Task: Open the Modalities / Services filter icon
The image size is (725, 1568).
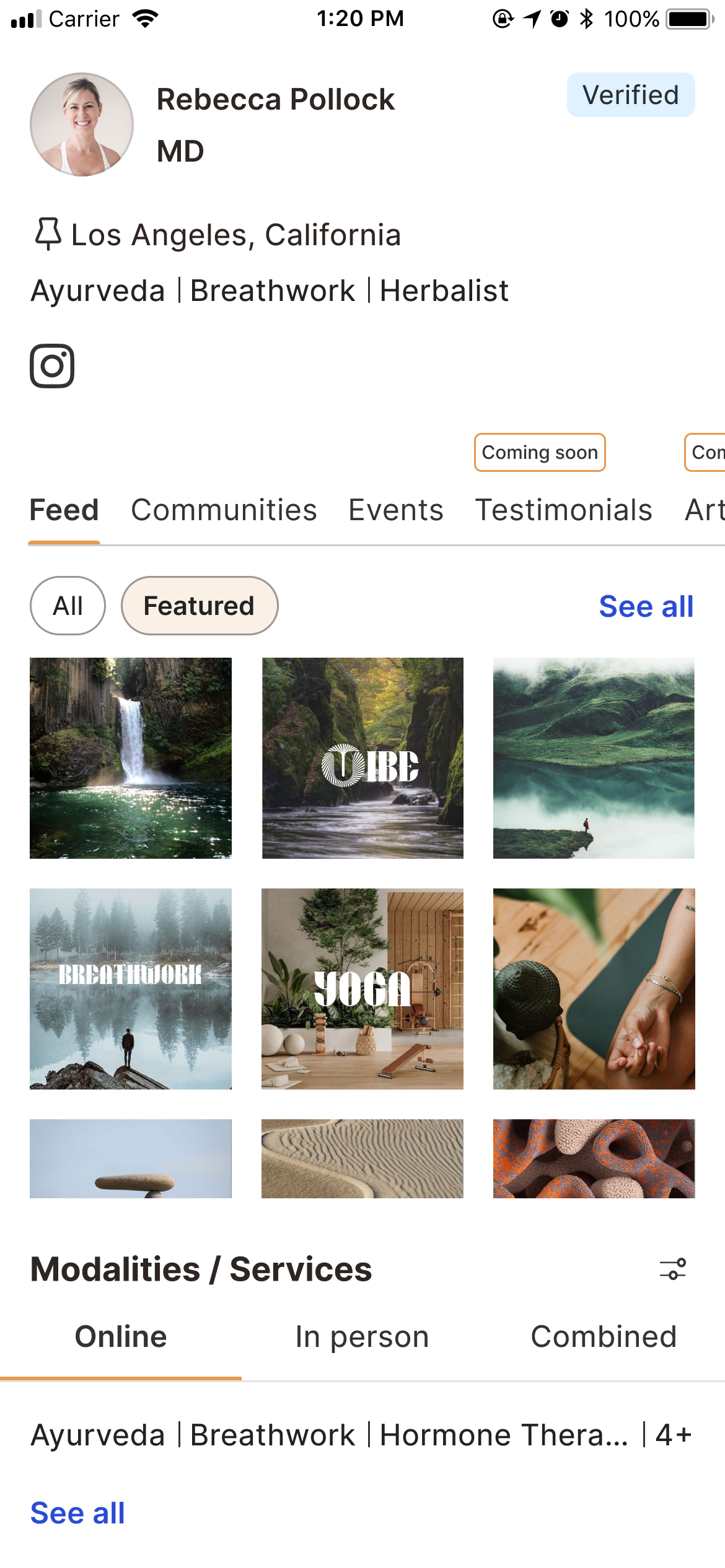Action: (673, 1269)
